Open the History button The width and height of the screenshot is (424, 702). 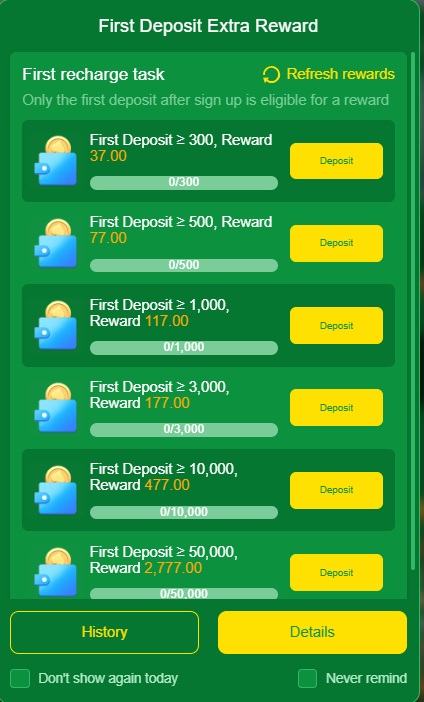pyautogui.click(x=104, y=632)
